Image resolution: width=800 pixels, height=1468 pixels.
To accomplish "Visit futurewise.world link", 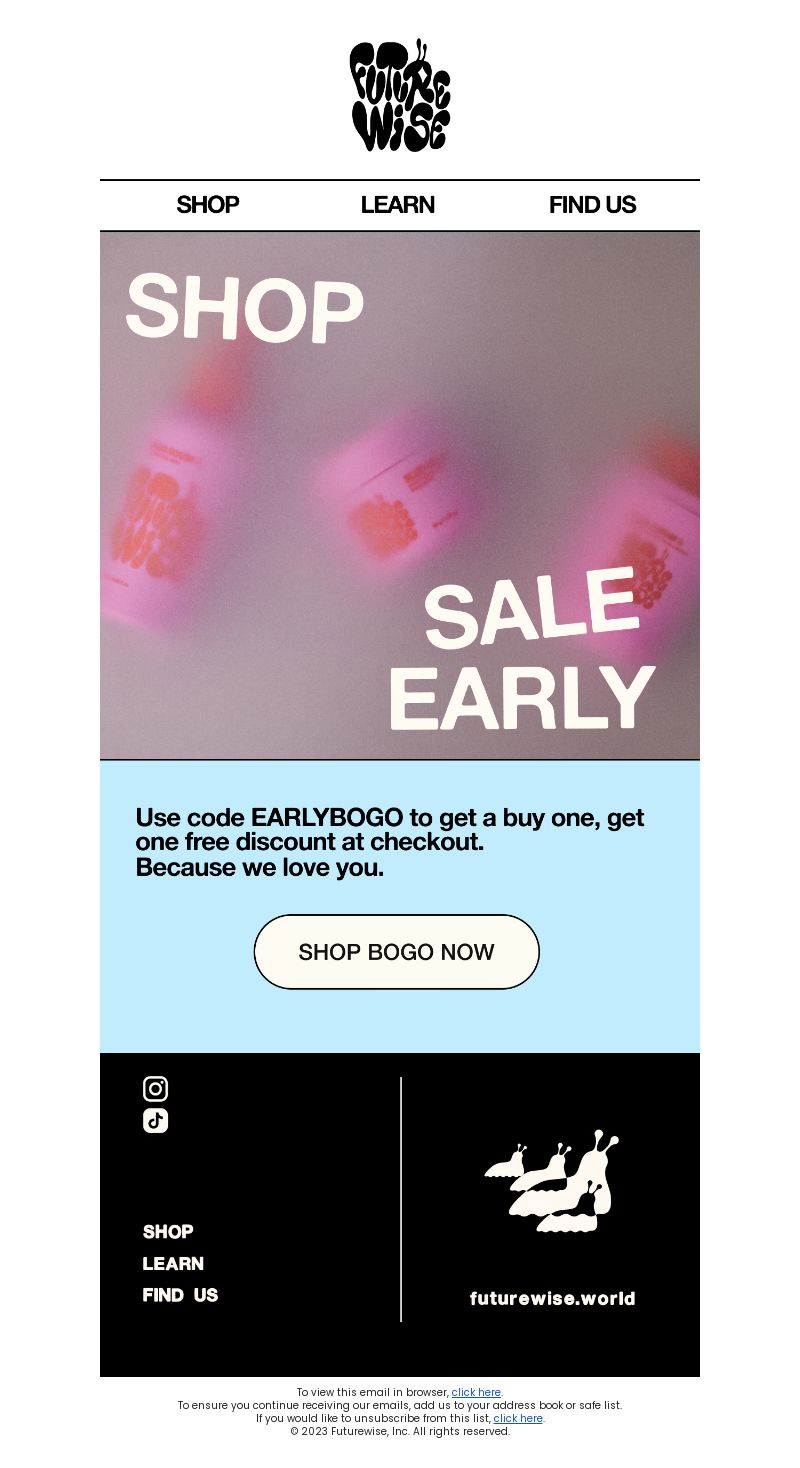I will point(552,1299).
